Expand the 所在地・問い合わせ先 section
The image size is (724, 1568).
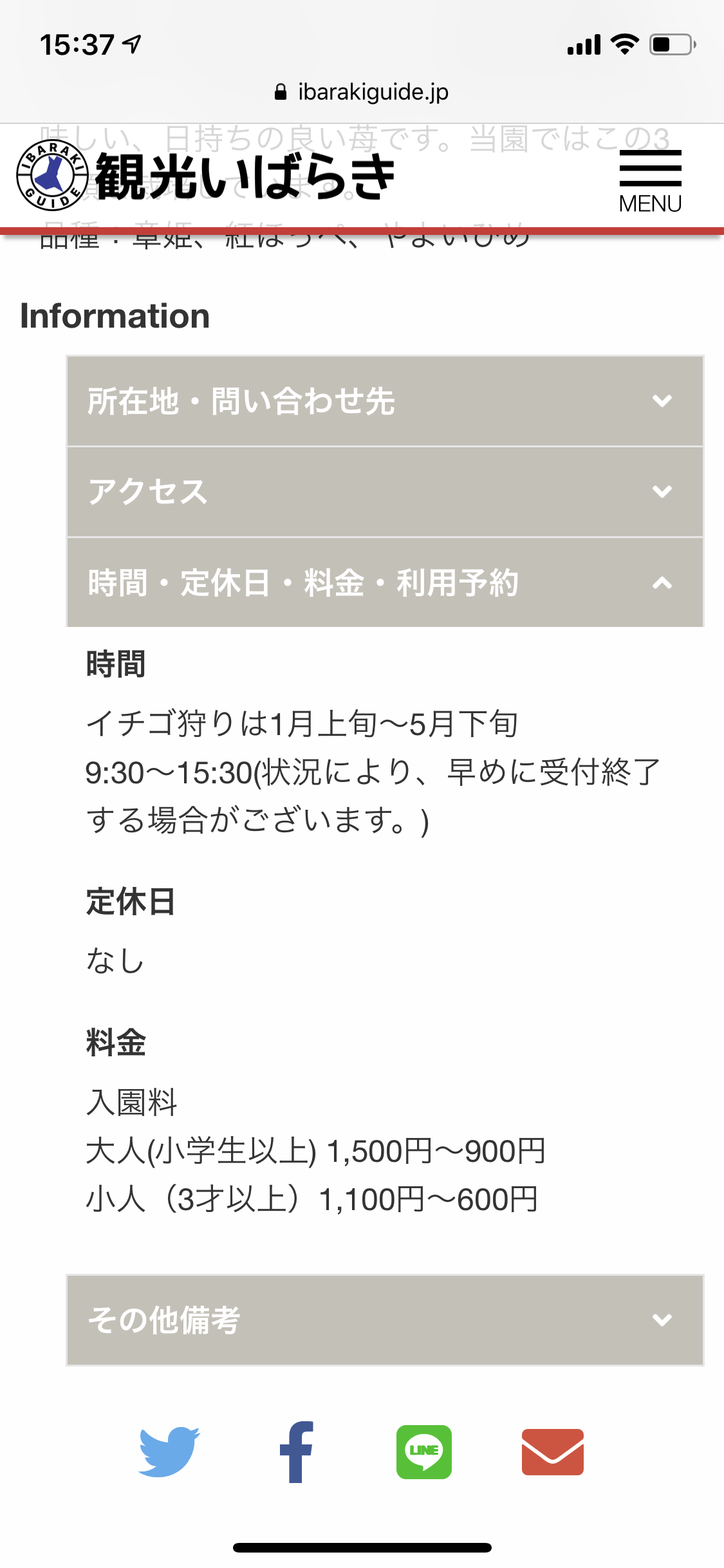385,401
